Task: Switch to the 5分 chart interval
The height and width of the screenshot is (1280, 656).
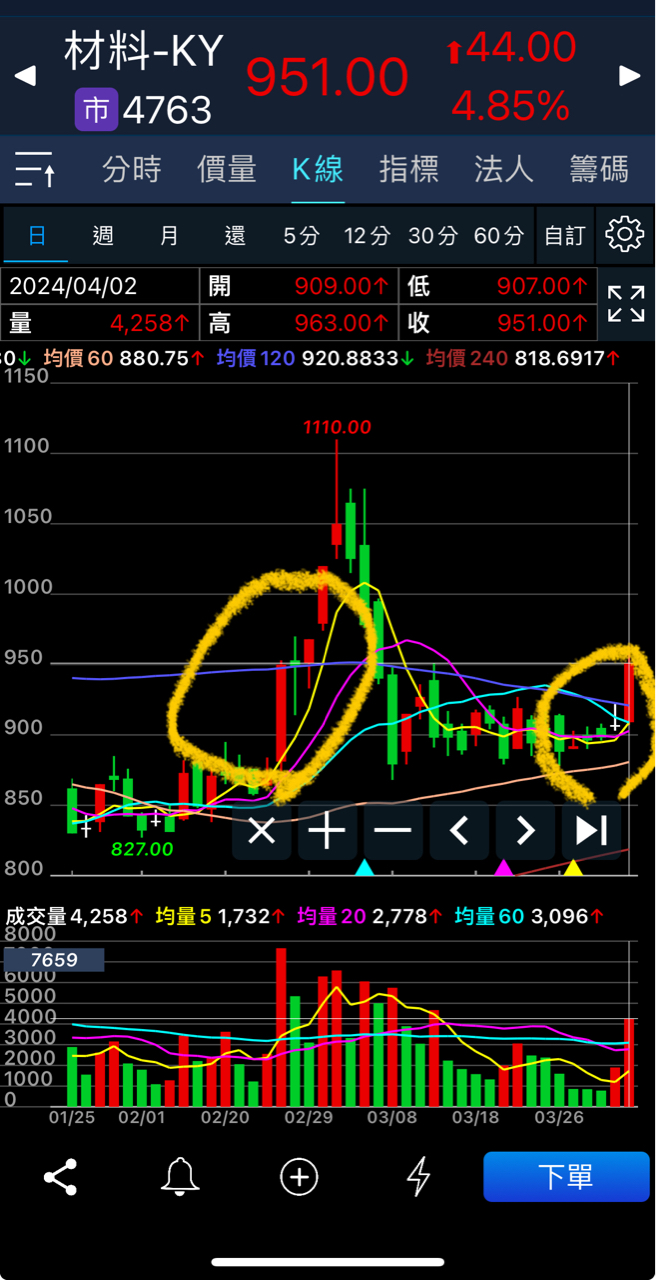Action: coord(301,236)
